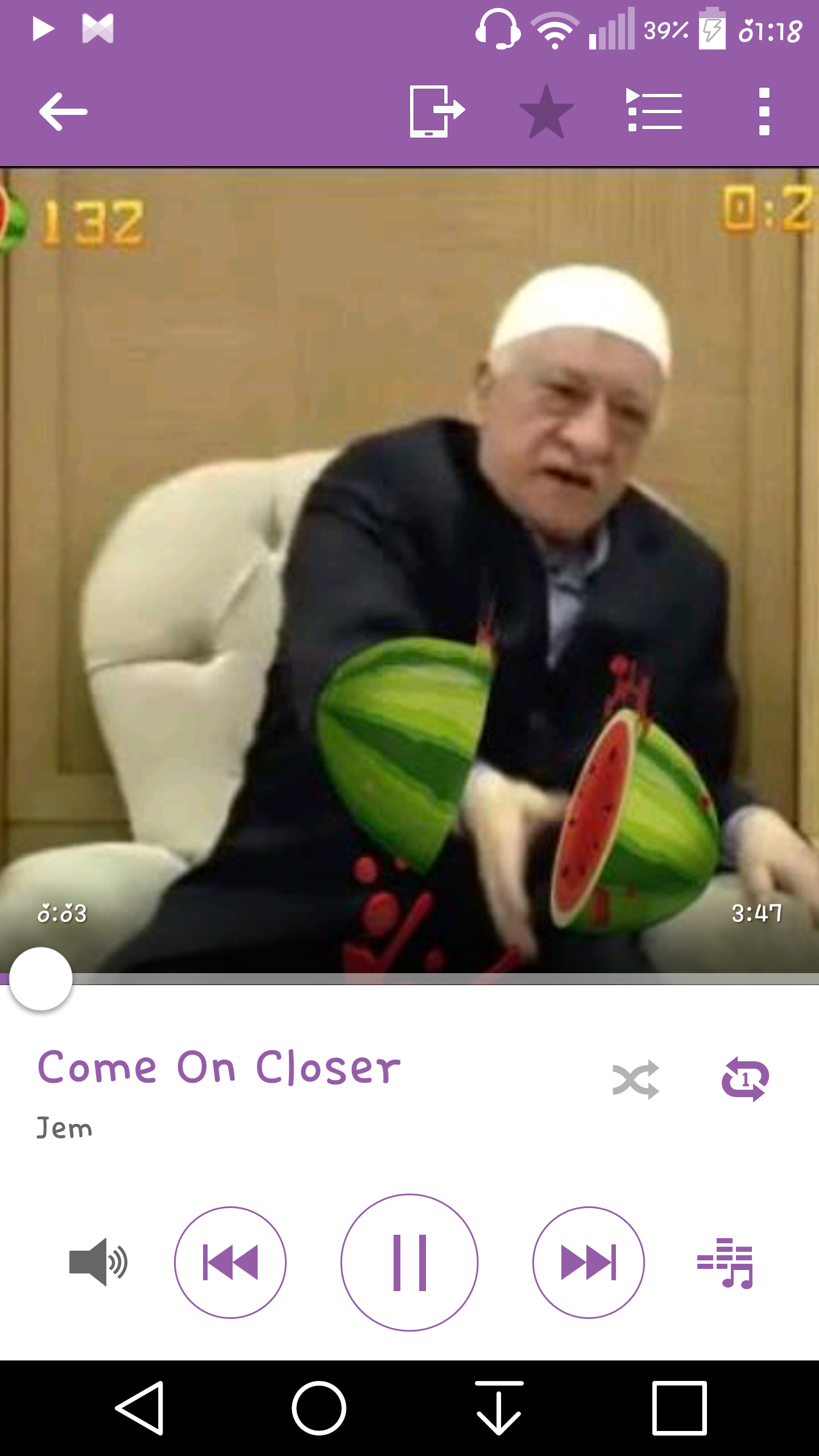This screenshot has width=819, height=1456.
Task: Pause the current song
Action: [409, 1262]
